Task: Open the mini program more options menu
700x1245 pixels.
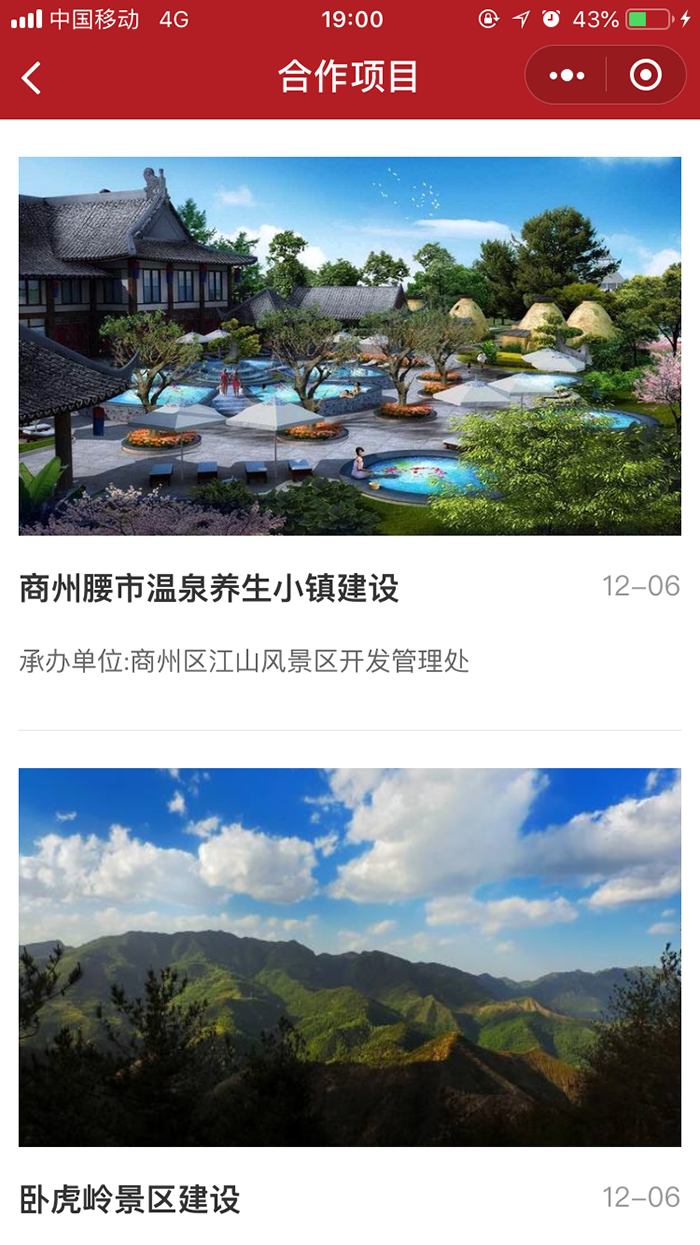Action: tap(566, 76)
